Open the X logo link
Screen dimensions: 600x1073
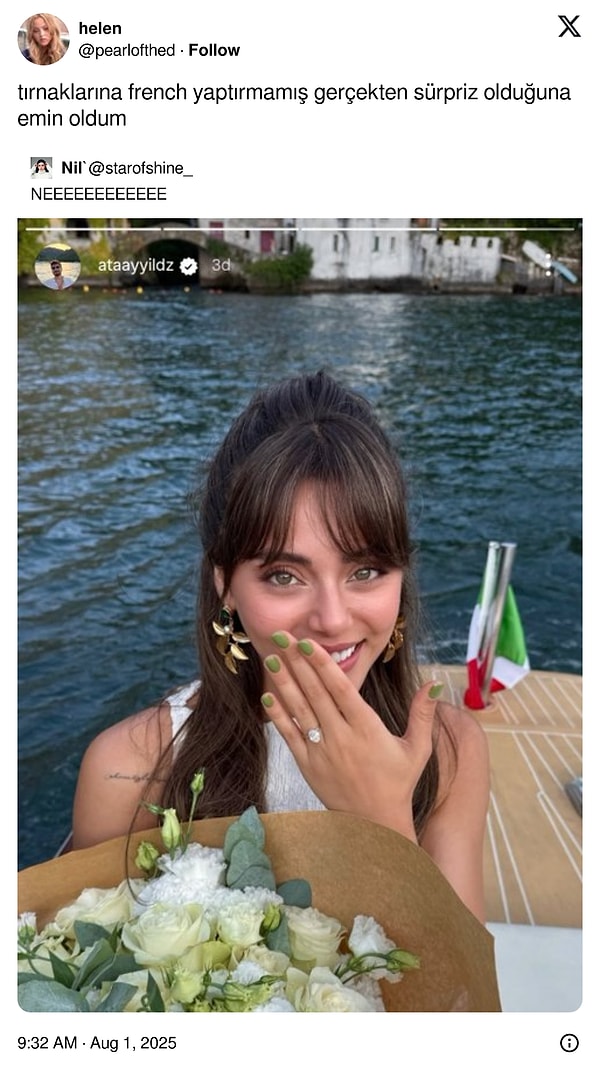coord(568,27)
